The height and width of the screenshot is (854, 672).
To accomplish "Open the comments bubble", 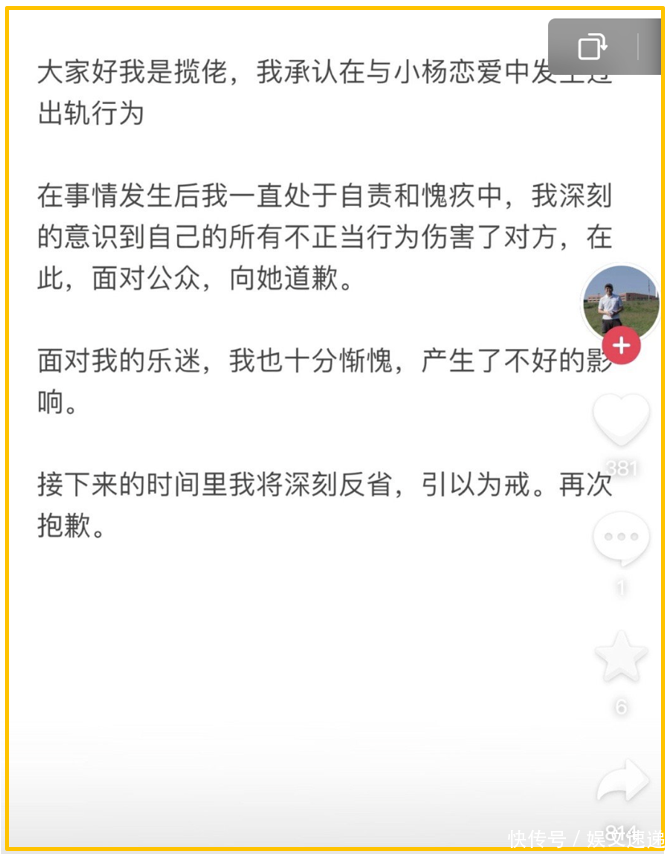I will coord(621,539).
